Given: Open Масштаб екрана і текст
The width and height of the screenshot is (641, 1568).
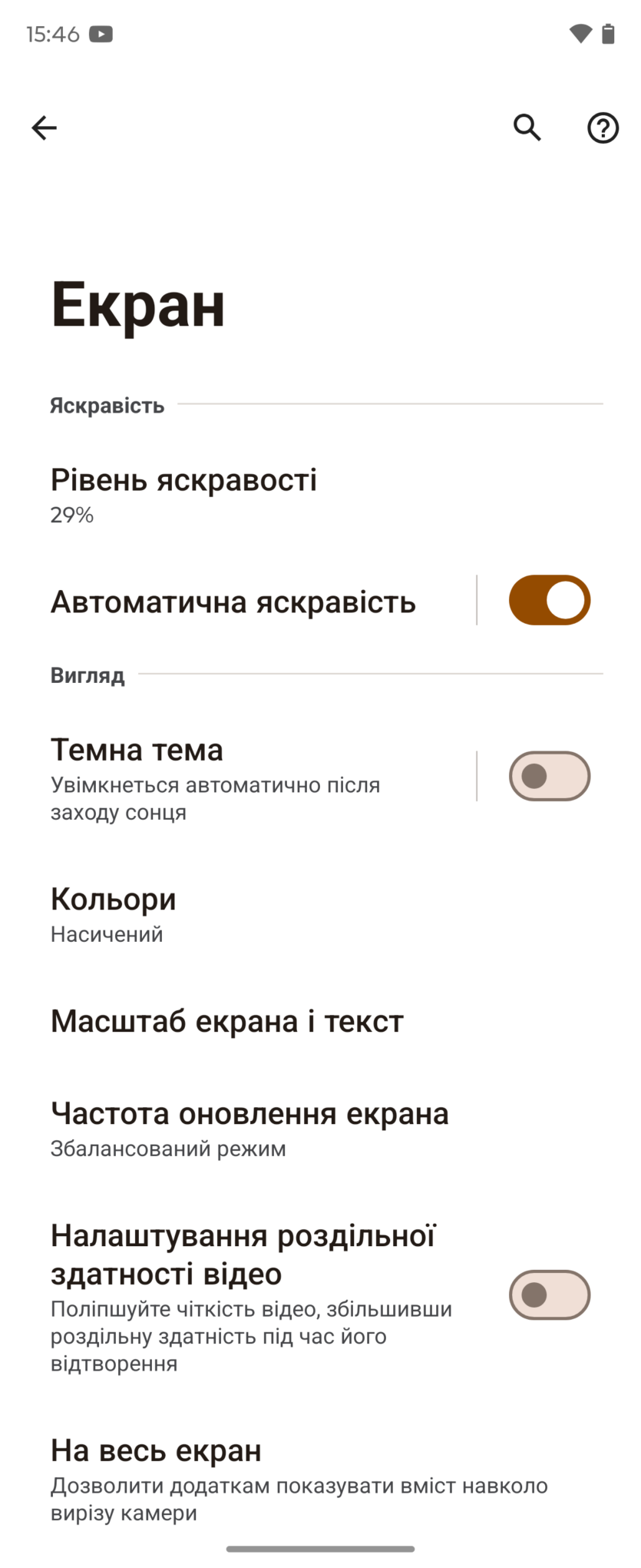Looking at the screenshot, I should [x=227, y=1021].
